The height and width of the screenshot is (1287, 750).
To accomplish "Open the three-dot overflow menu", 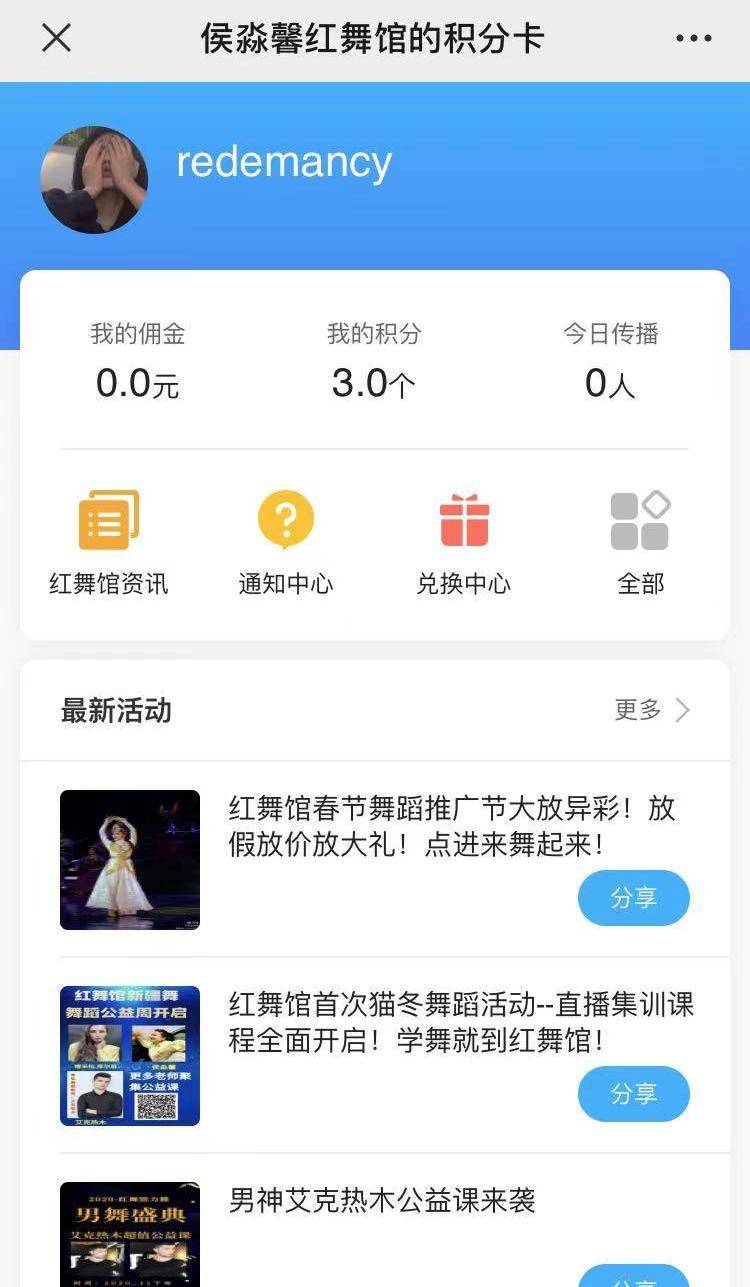I will tap(693, 38).
